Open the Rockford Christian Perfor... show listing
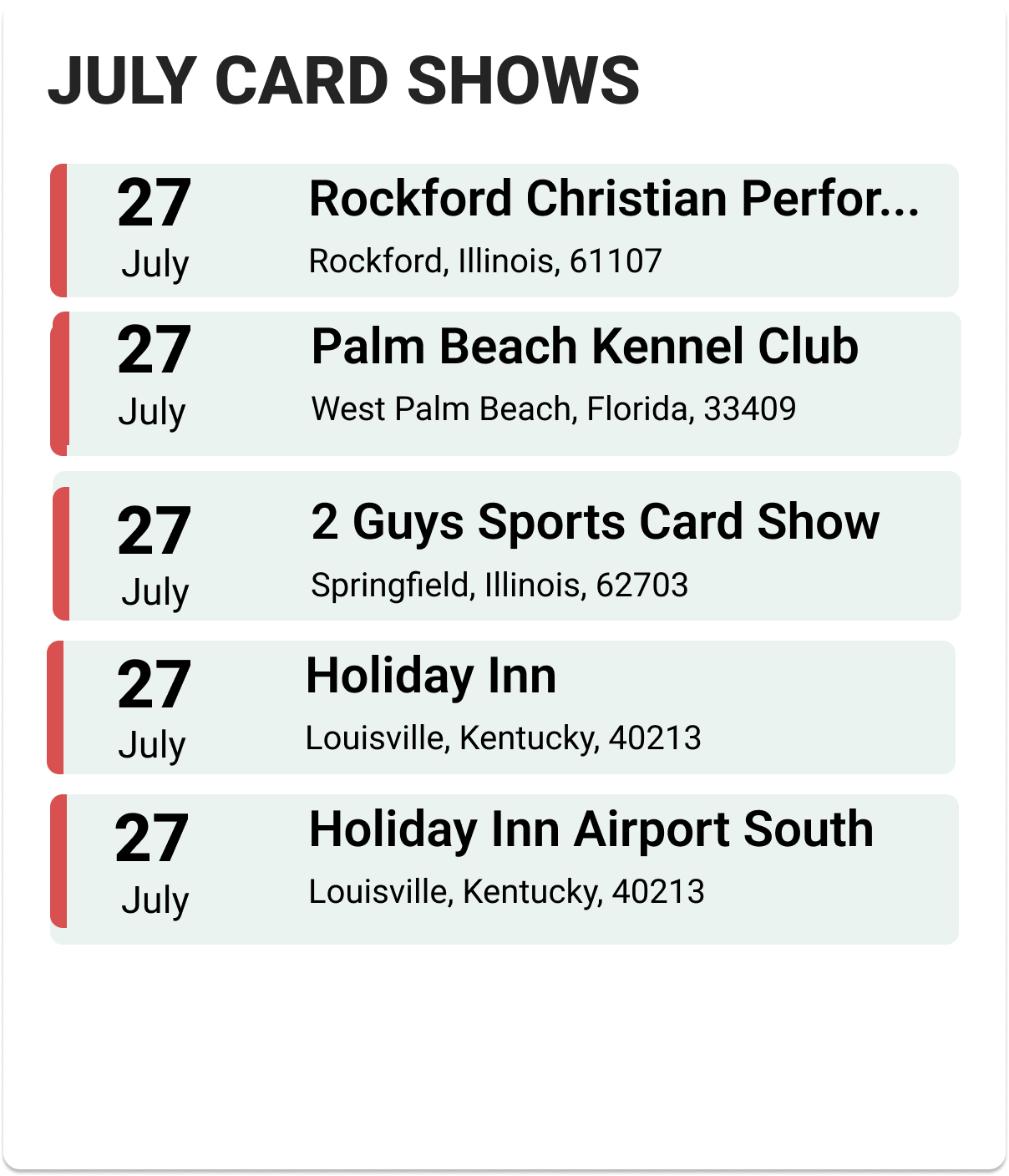 pyautogui.click(x=613, y=200)
